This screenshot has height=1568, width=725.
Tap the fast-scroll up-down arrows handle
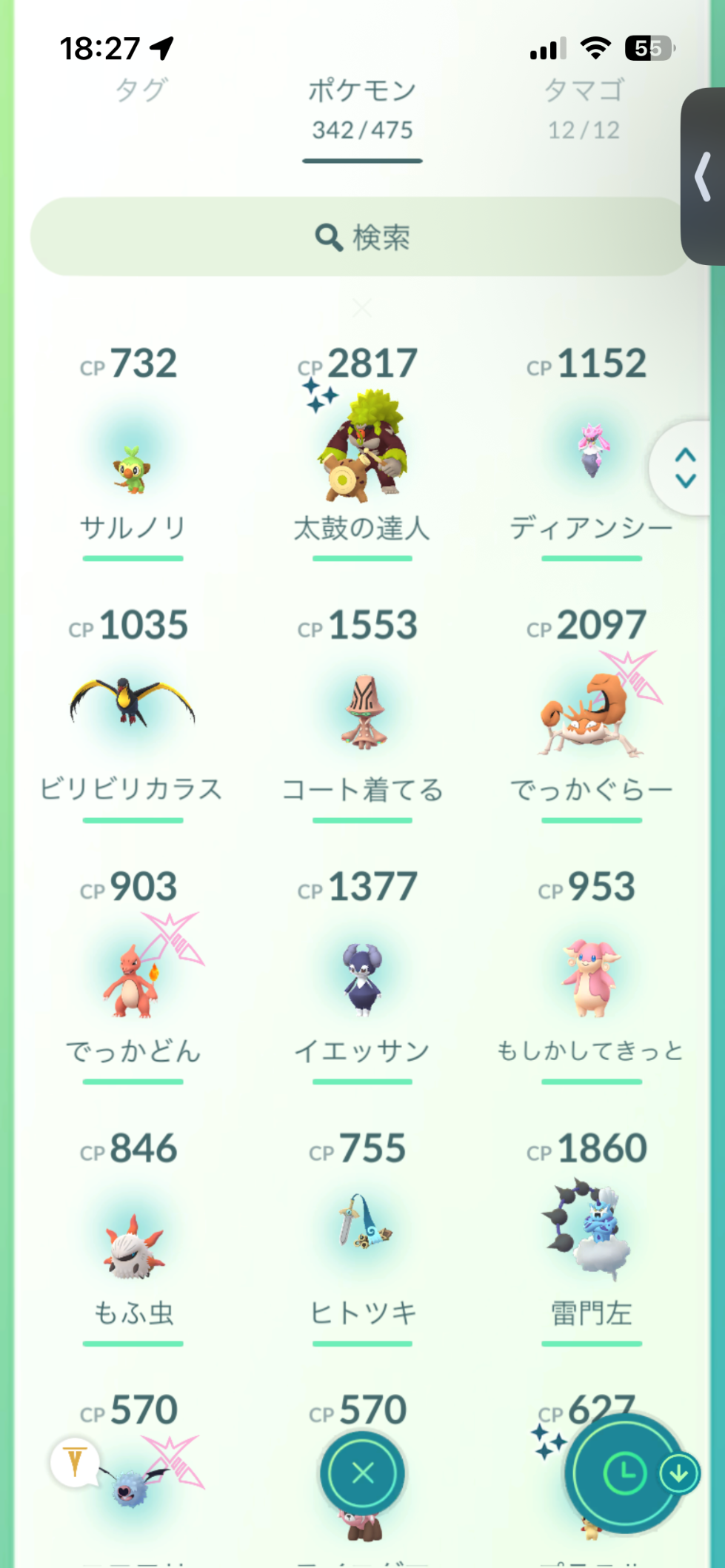[686, 468]
